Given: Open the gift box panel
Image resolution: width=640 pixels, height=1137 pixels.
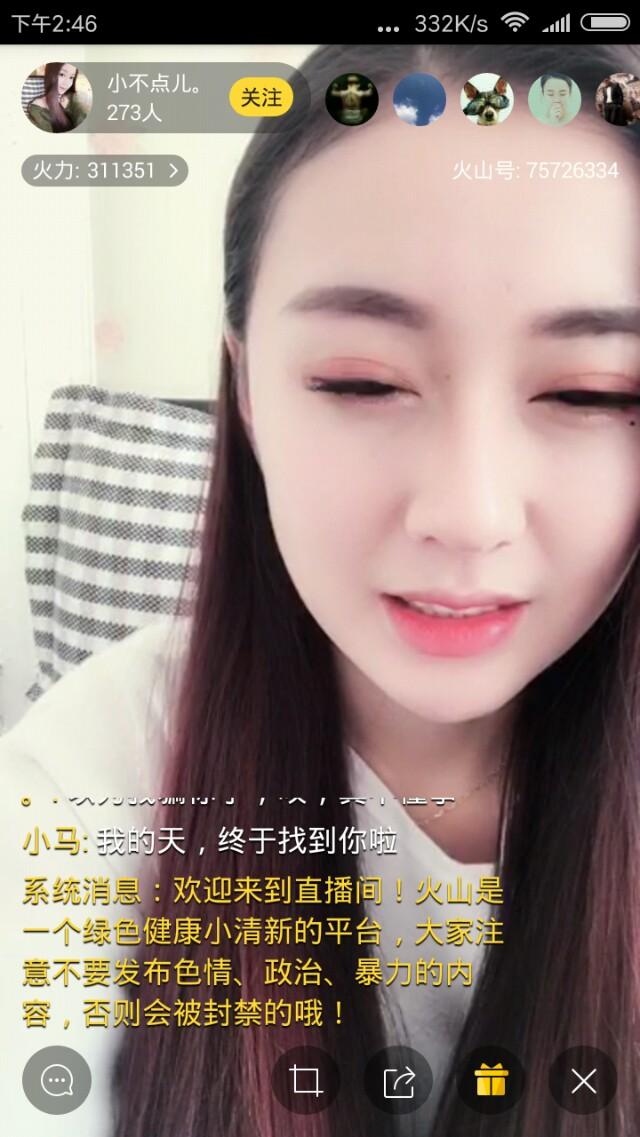Looking at the screenshot, I should (x=491, y=1080).
